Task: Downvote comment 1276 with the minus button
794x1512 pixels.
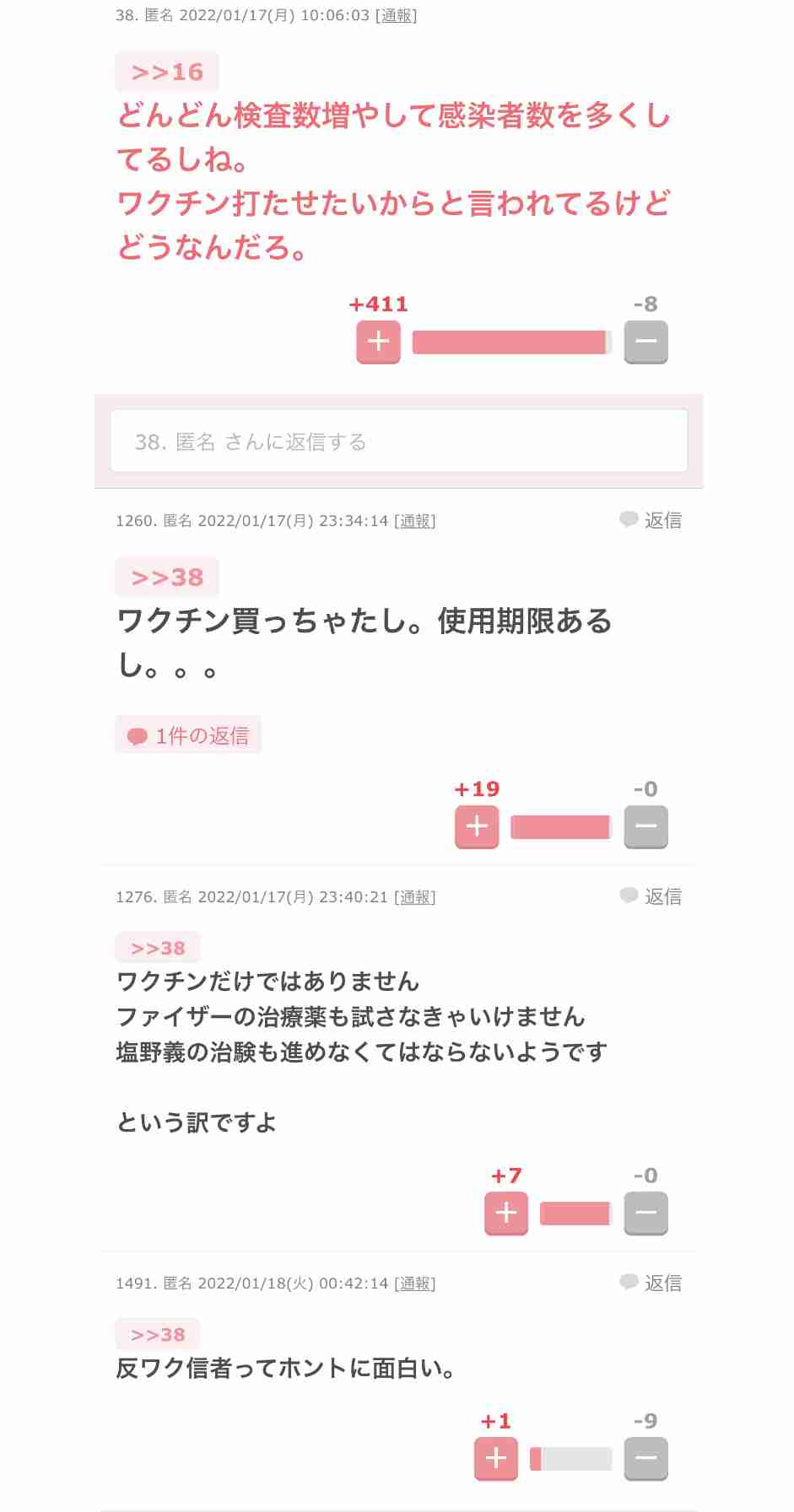Action: click(x=645, y=1212)
